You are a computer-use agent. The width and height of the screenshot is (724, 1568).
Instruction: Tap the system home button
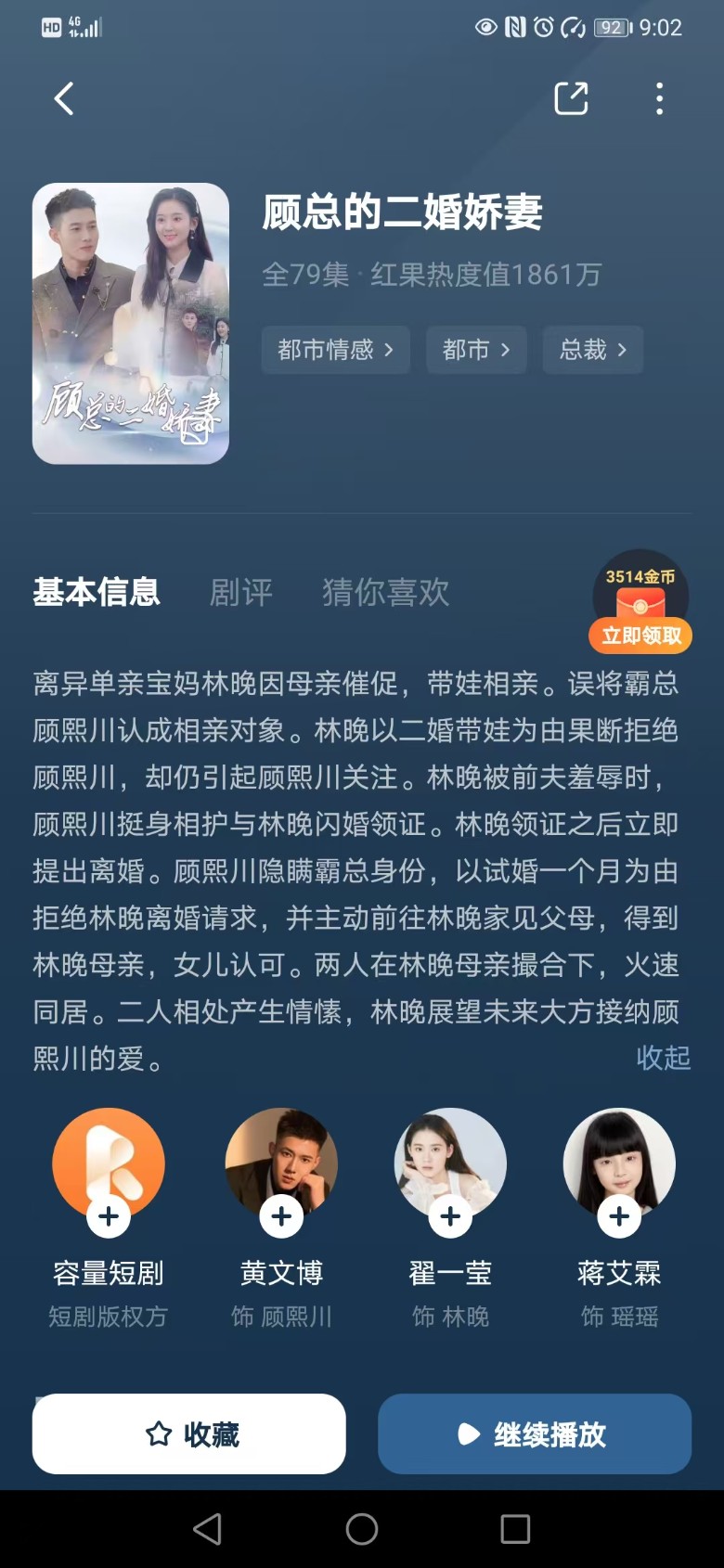click(362, 1528)
